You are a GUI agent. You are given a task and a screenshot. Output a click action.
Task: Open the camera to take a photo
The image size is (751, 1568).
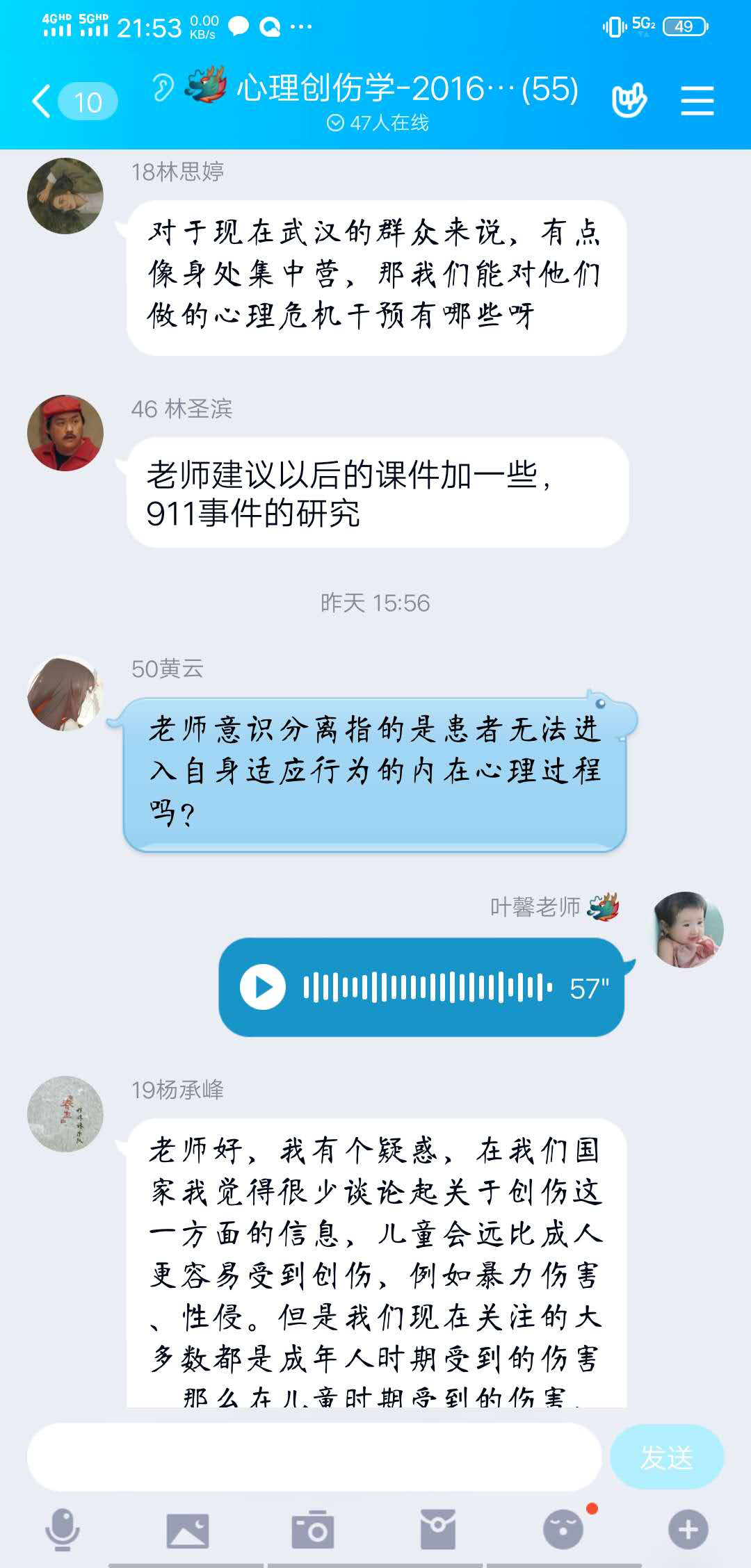point(313,1529)
